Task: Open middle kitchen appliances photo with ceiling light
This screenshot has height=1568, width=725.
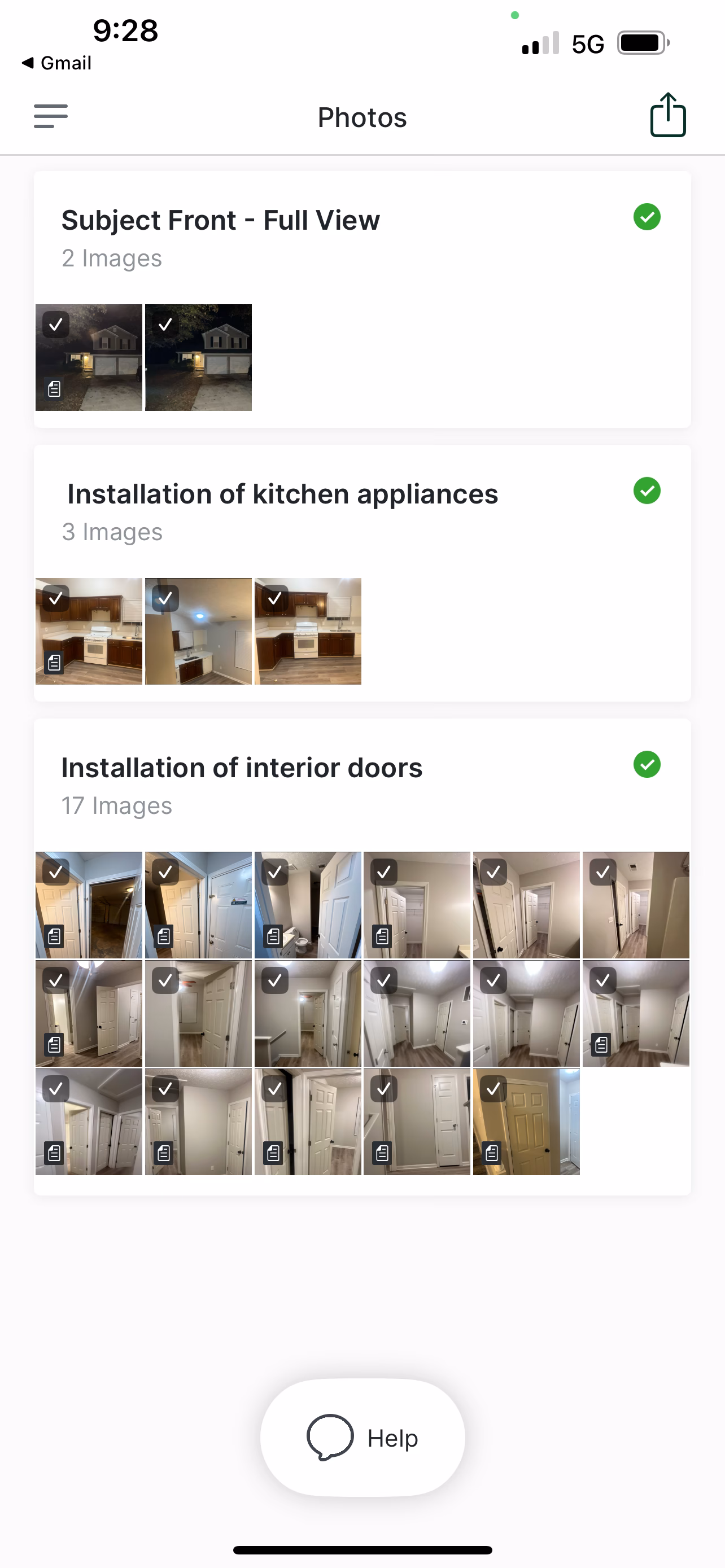Action: tap(198, 631)
